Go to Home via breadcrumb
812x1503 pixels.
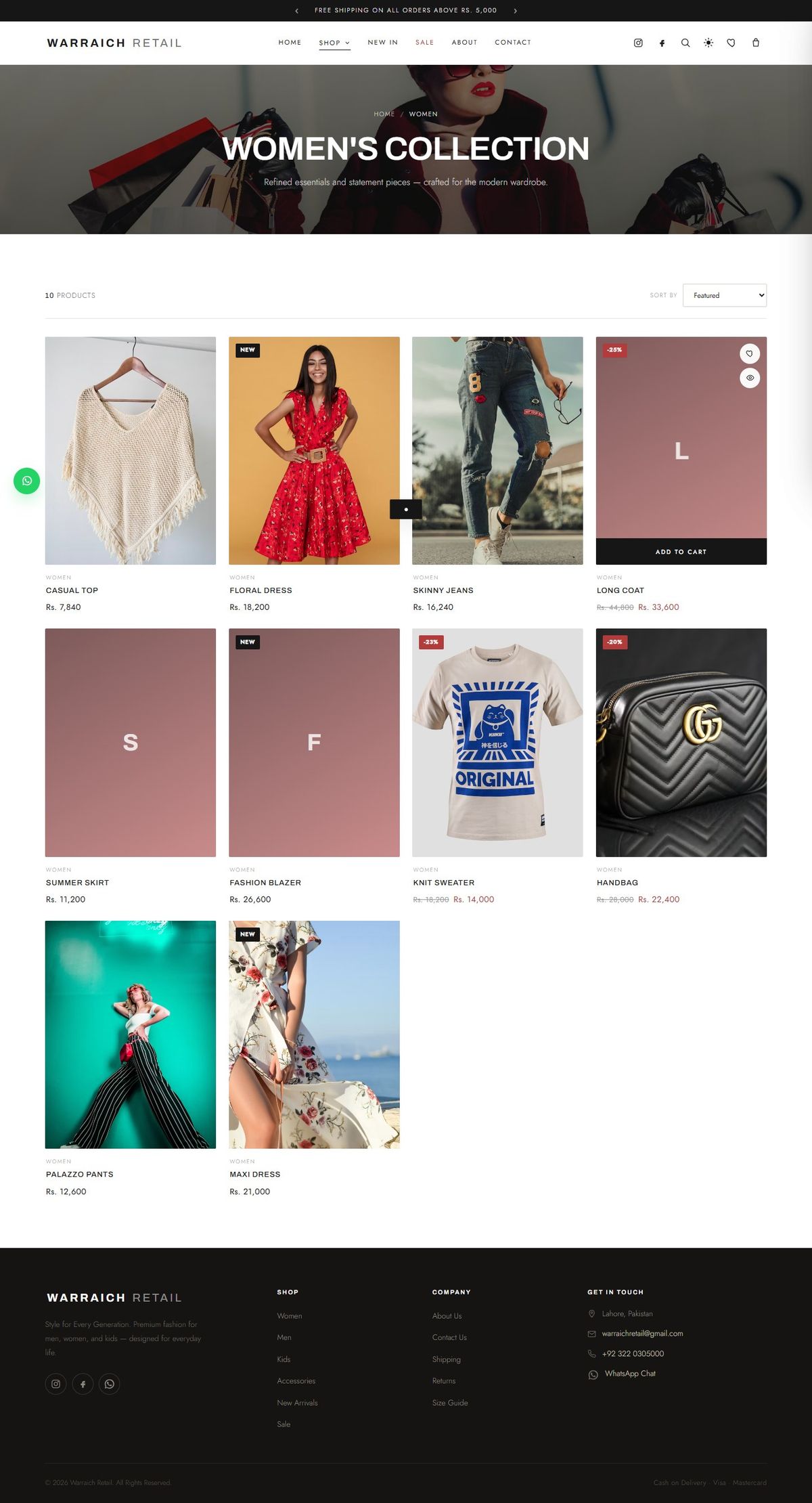click(x=384, y=114)
